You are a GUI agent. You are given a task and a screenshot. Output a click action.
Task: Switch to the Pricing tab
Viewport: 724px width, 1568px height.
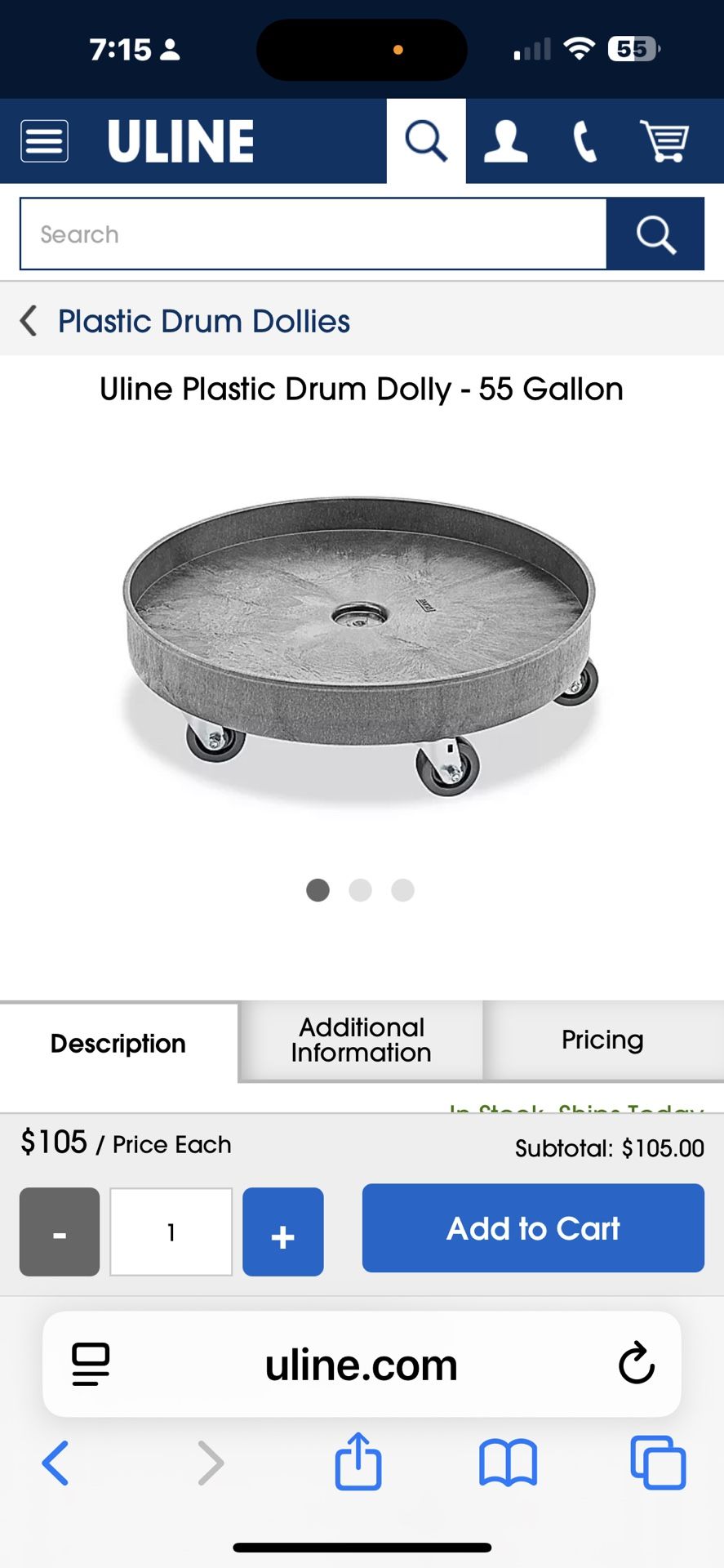coord(602,1040)
